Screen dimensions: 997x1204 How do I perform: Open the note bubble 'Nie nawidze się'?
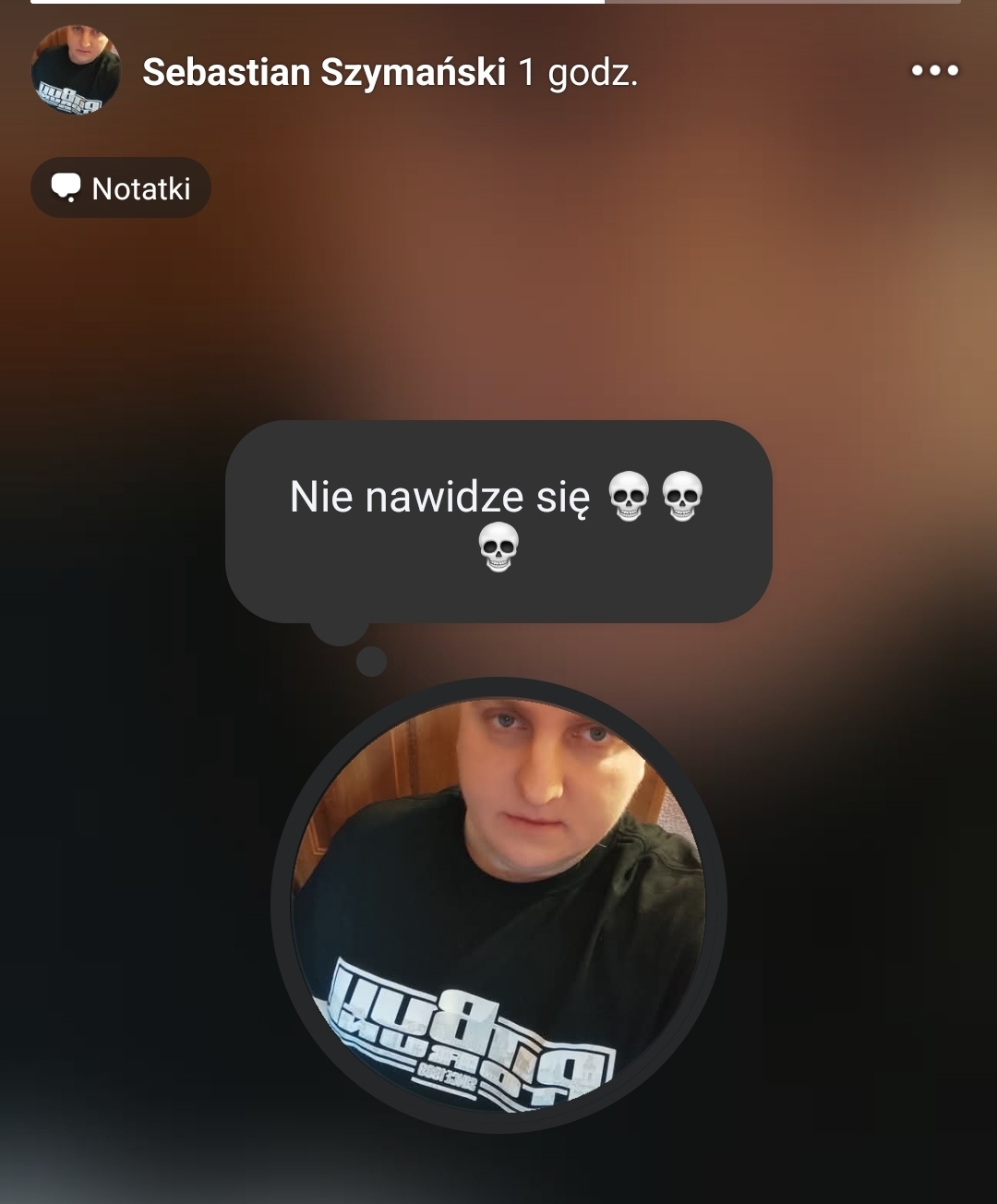(498, 521)
